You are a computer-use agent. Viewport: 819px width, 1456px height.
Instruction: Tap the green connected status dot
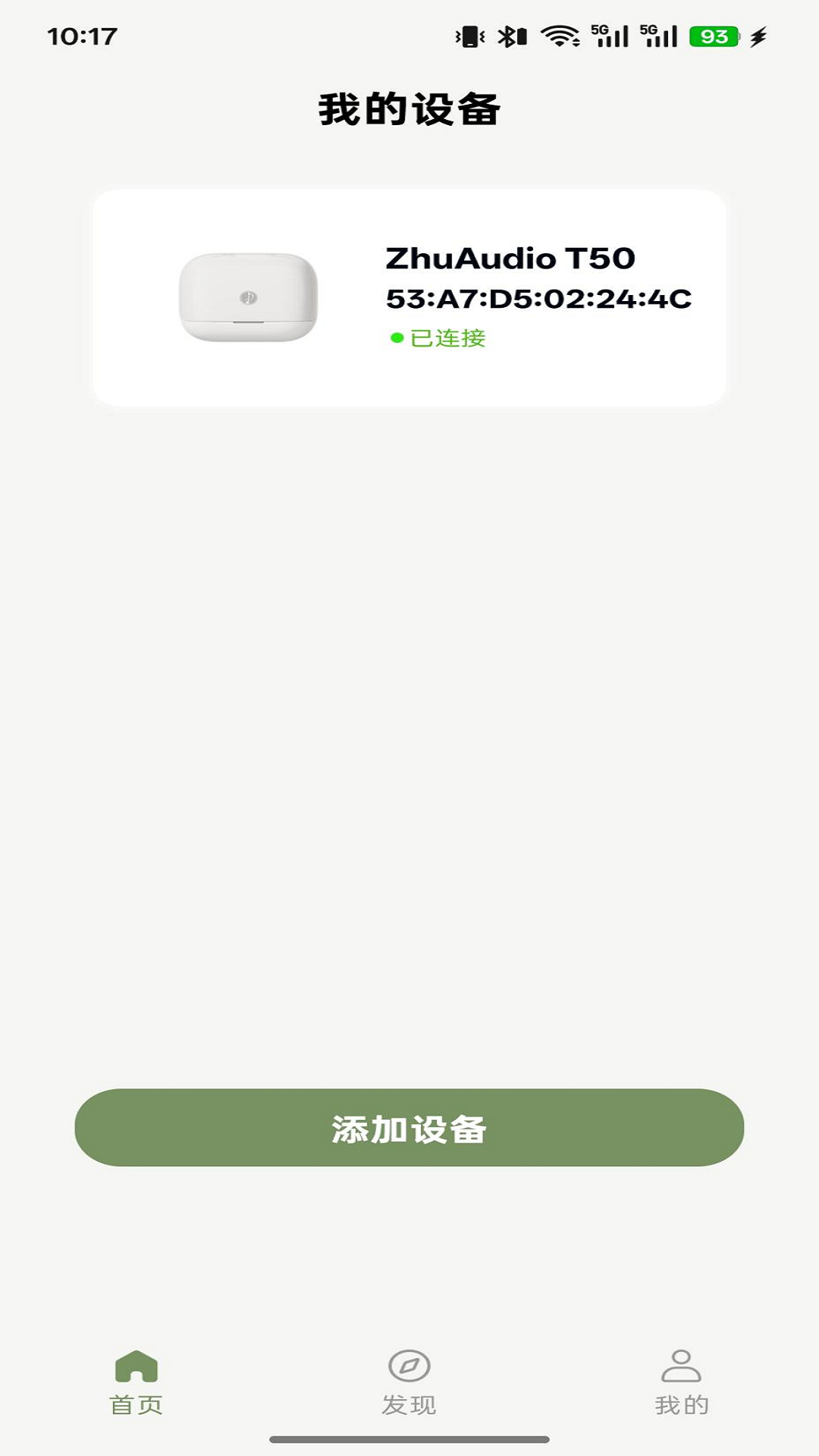[x=395, y=337]
